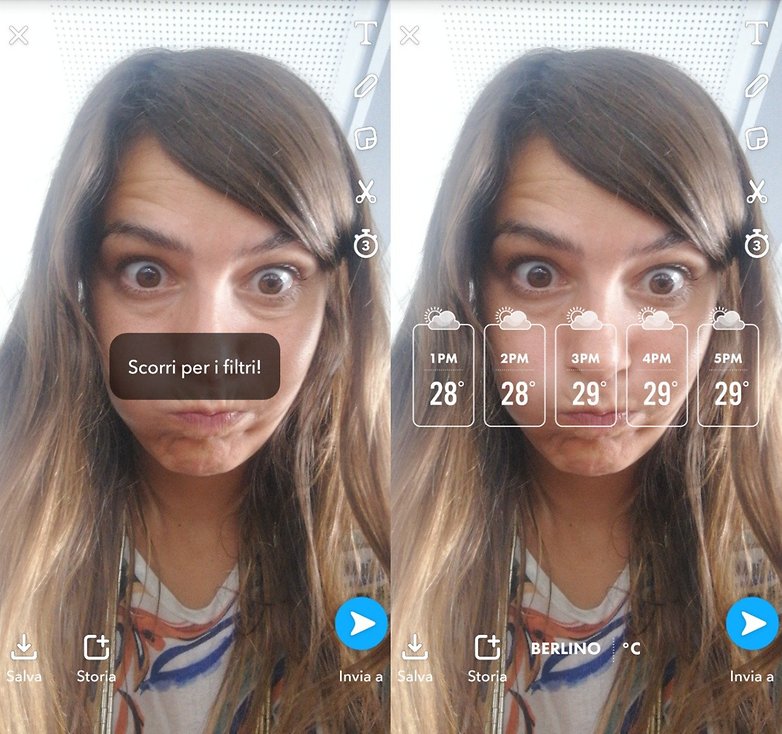The height and width of the screenshot is (734, 782).
Task: Draw with the pencil on the weather forecast snap
Action: coord(757,85)
